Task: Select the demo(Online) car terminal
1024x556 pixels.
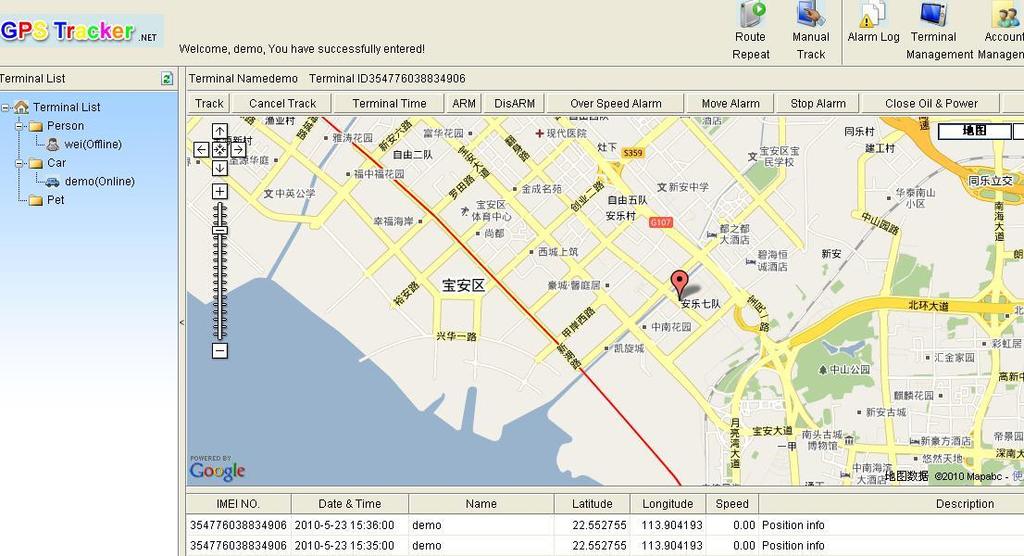Action: 98,181
